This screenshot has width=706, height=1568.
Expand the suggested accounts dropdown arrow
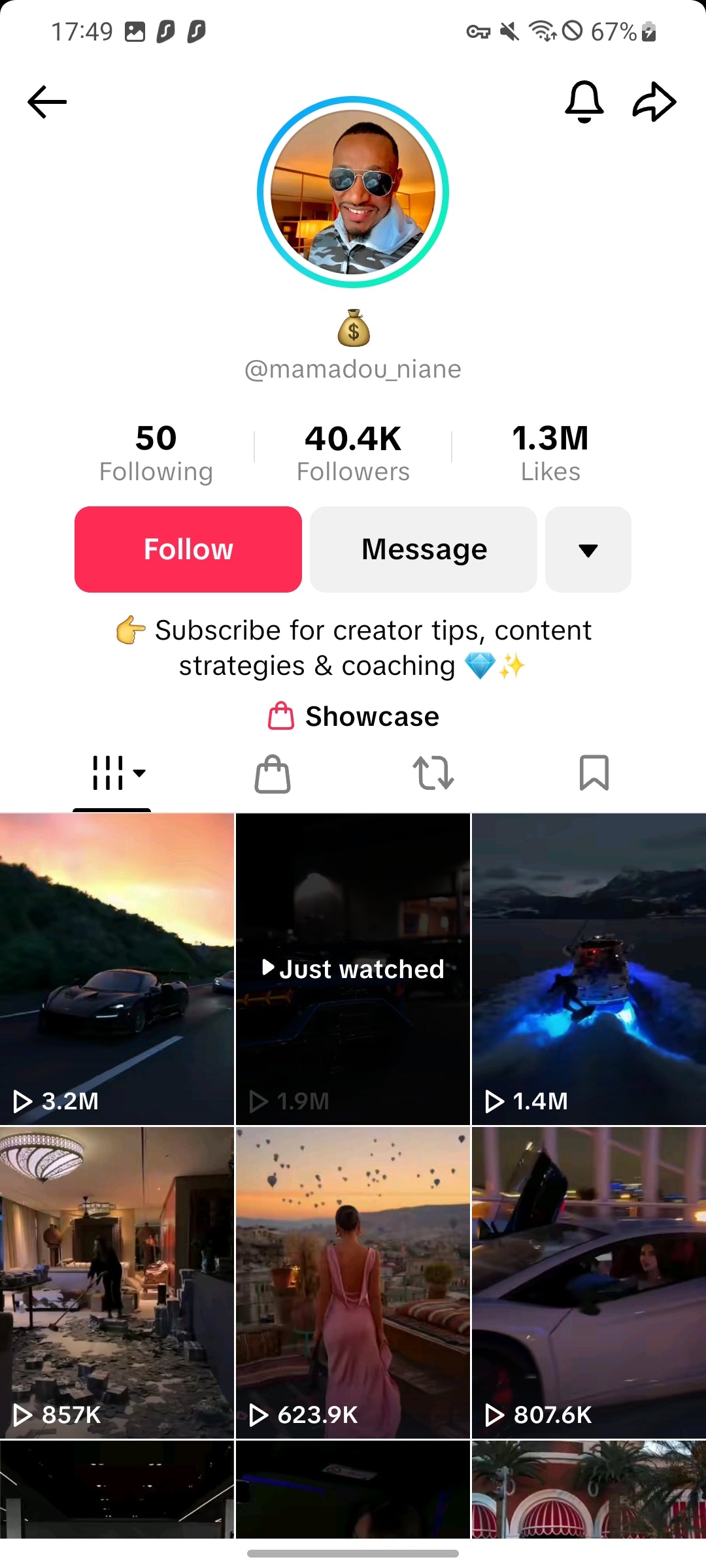(x=588, y=549)
